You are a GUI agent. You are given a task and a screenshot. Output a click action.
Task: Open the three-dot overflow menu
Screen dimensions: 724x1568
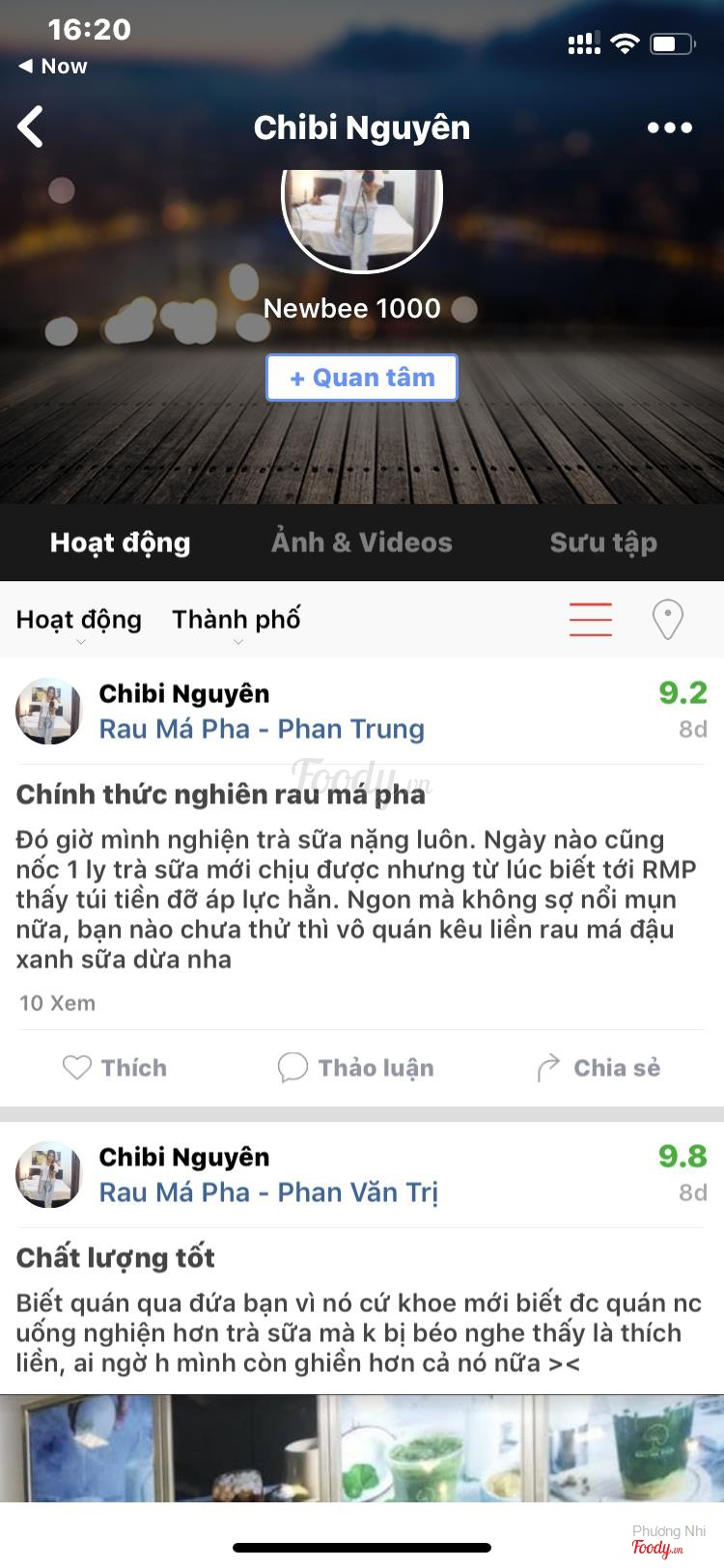point(669,127)
